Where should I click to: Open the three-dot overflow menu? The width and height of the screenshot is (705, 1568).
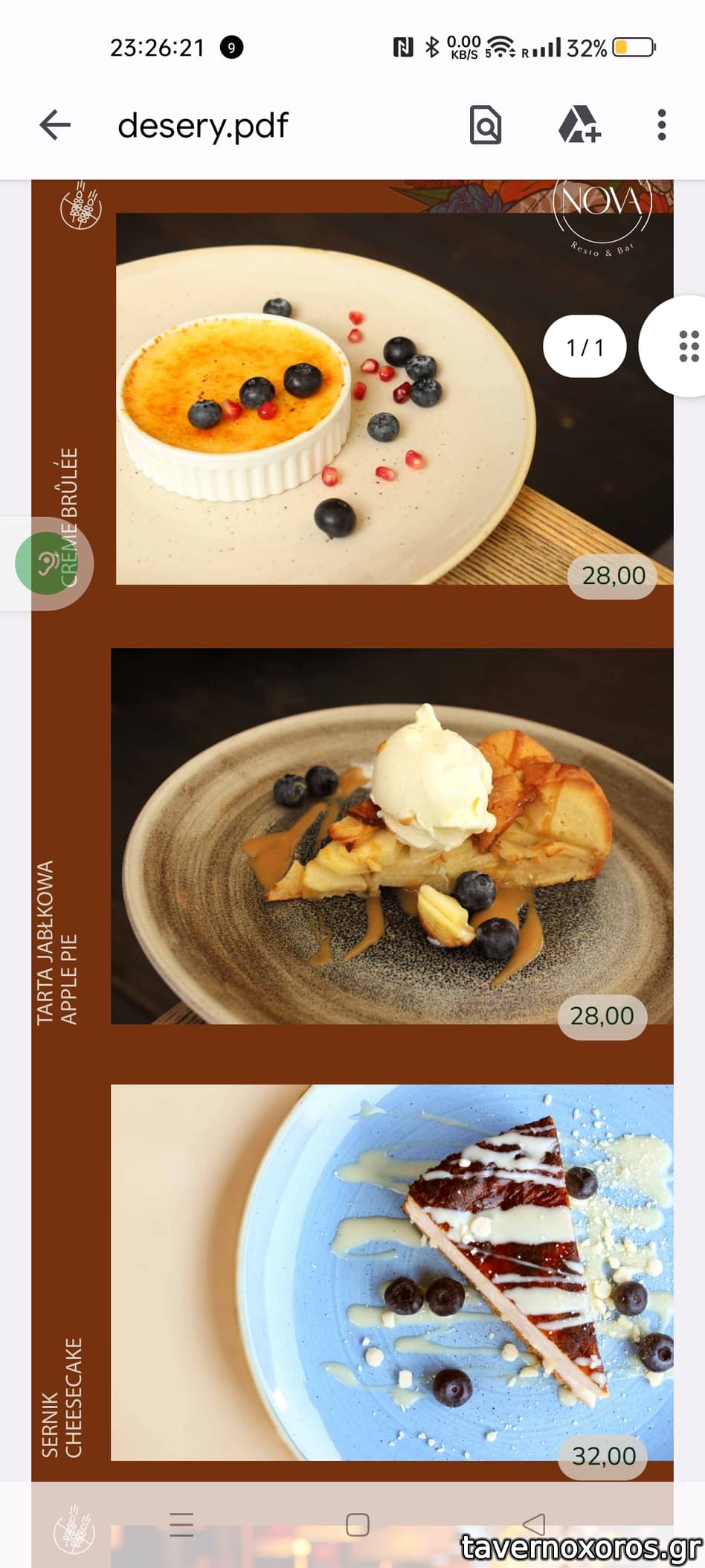pyautogui.click(x=661, y=125)
